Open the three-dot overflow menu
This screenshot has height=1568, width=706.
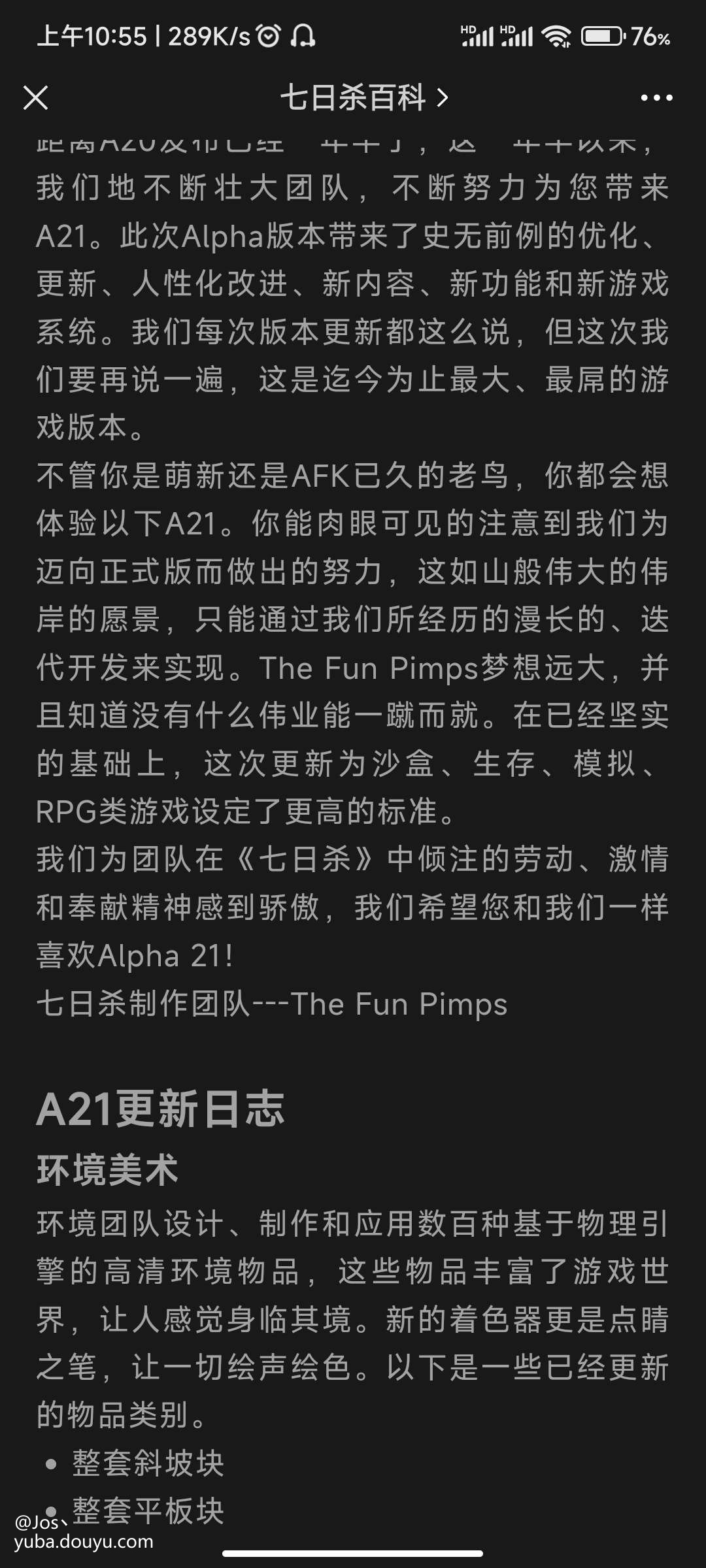pyautogui.click(x=656, y=98)
